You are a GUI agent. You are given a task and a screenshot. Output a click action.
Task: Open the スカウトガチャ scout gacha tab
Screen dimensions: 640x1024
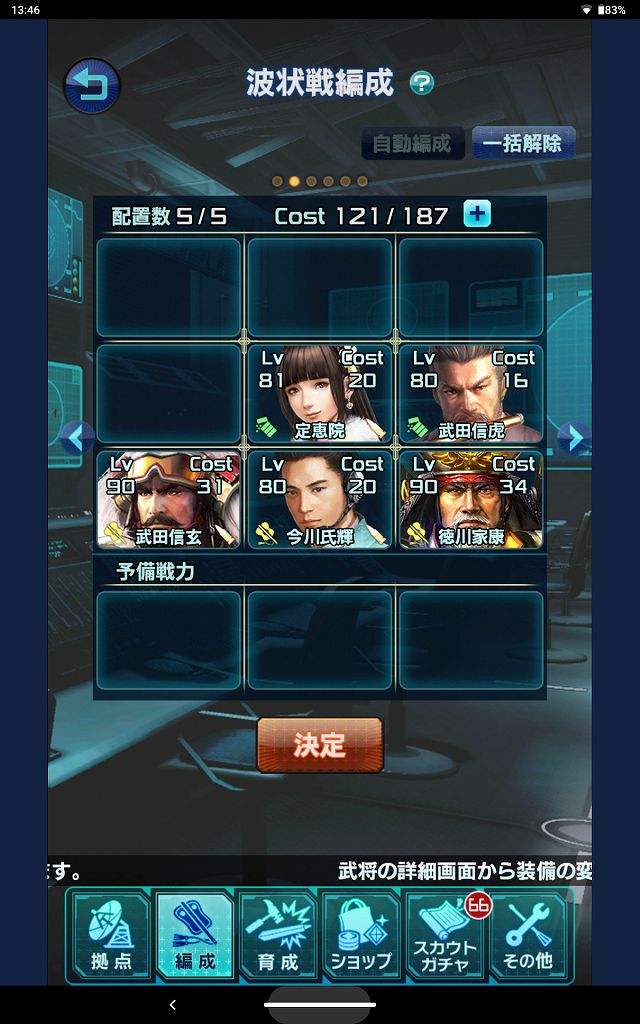click(x=446, y=936)
